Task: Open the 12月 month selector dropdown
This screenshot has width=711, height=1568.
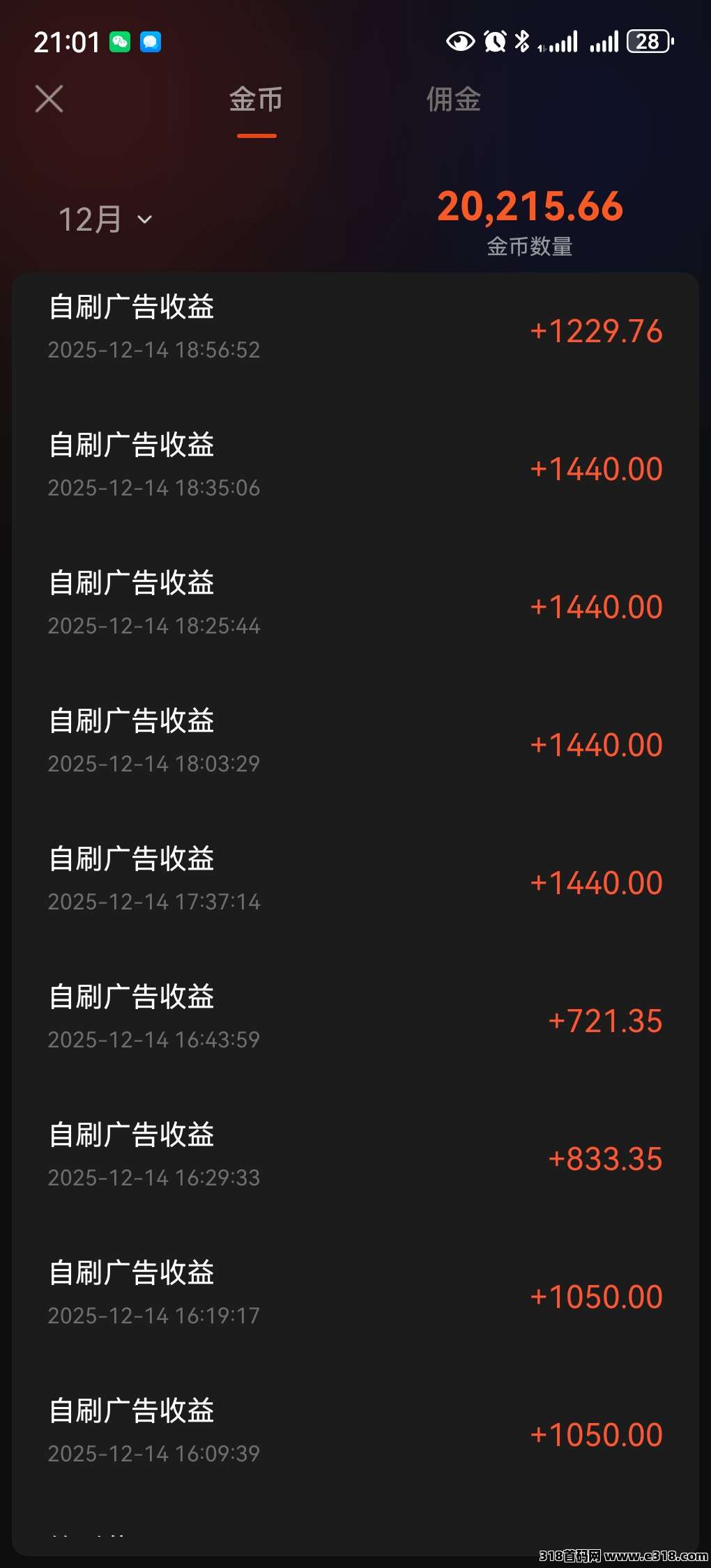Action: click(105, 218)
